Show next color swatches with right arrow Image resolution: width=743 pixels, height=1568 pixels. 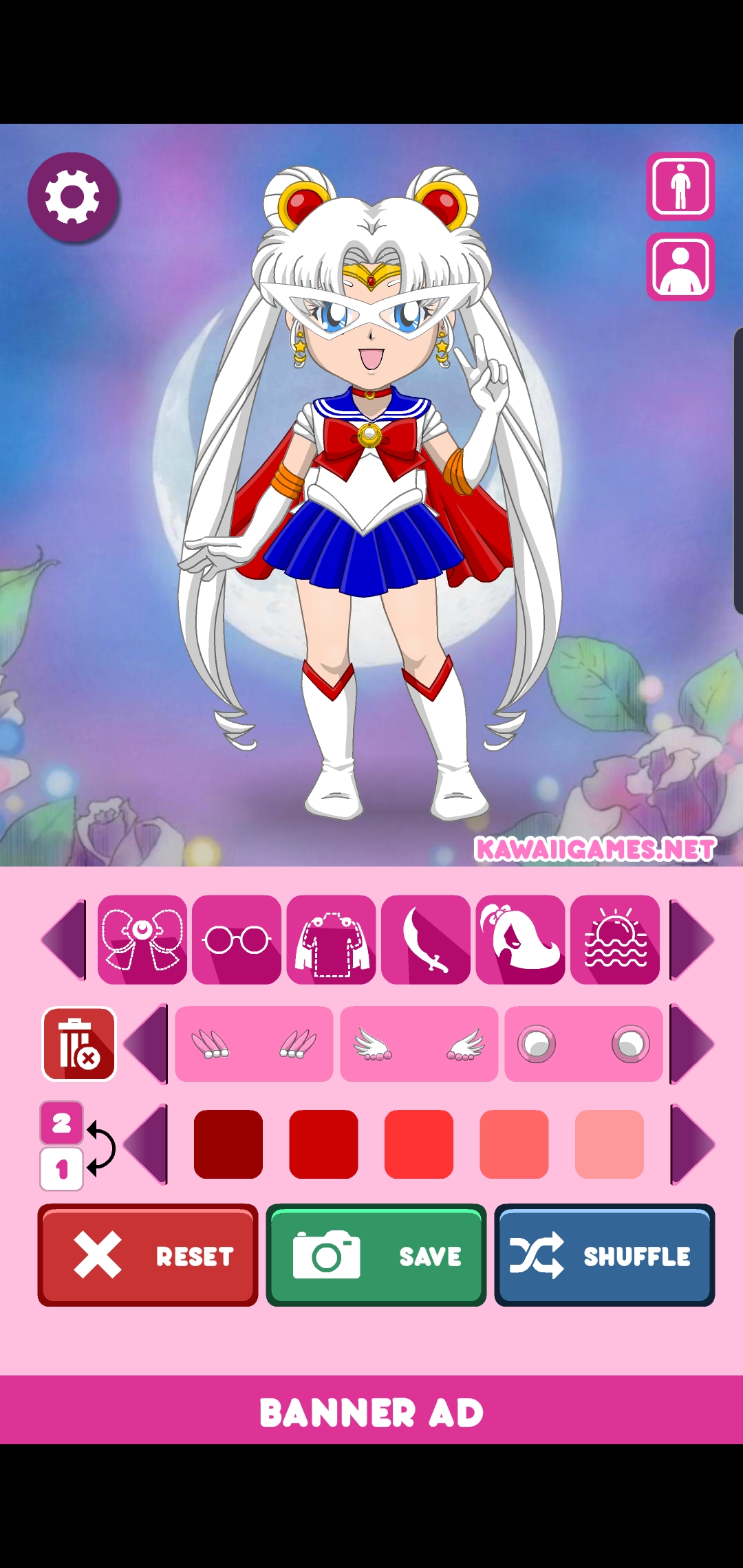(x=692, y=1144)
